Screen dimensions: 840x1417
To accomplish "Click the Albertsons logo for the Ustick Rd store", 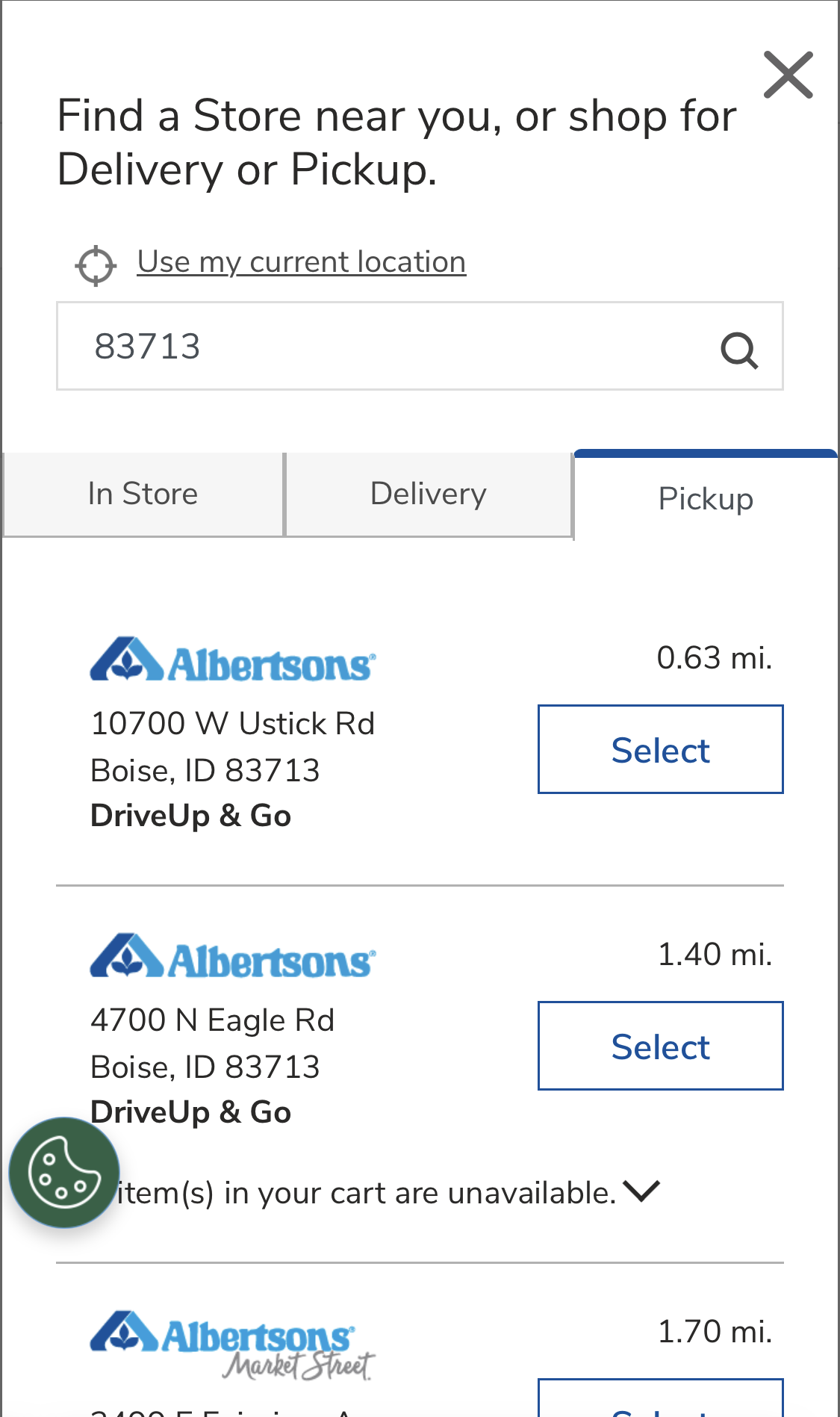I will pyautogui.click(x=231, y=660).
